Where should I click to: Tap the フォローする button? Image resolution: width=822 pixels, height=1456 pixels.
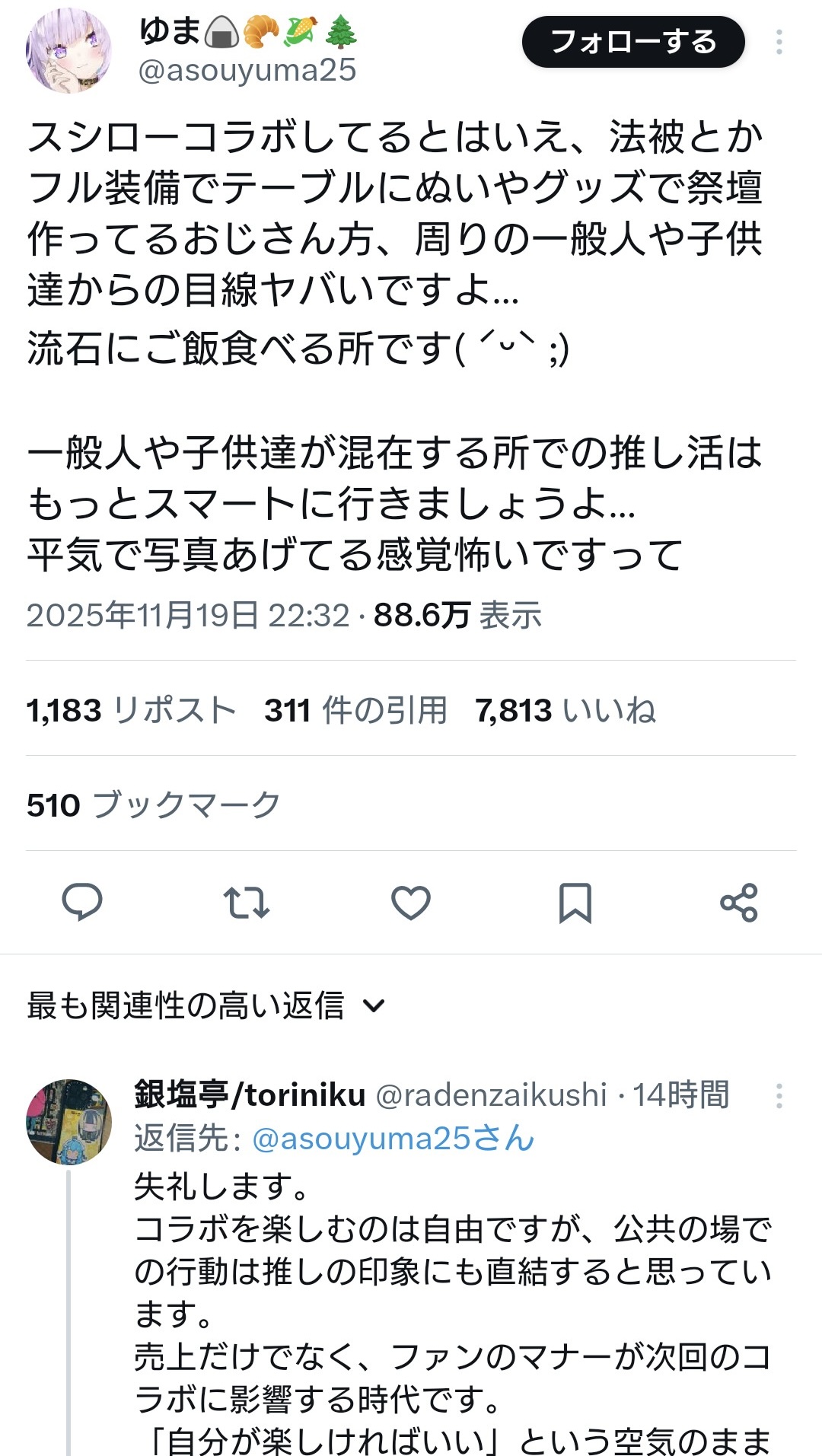click(x=632, y=42)
